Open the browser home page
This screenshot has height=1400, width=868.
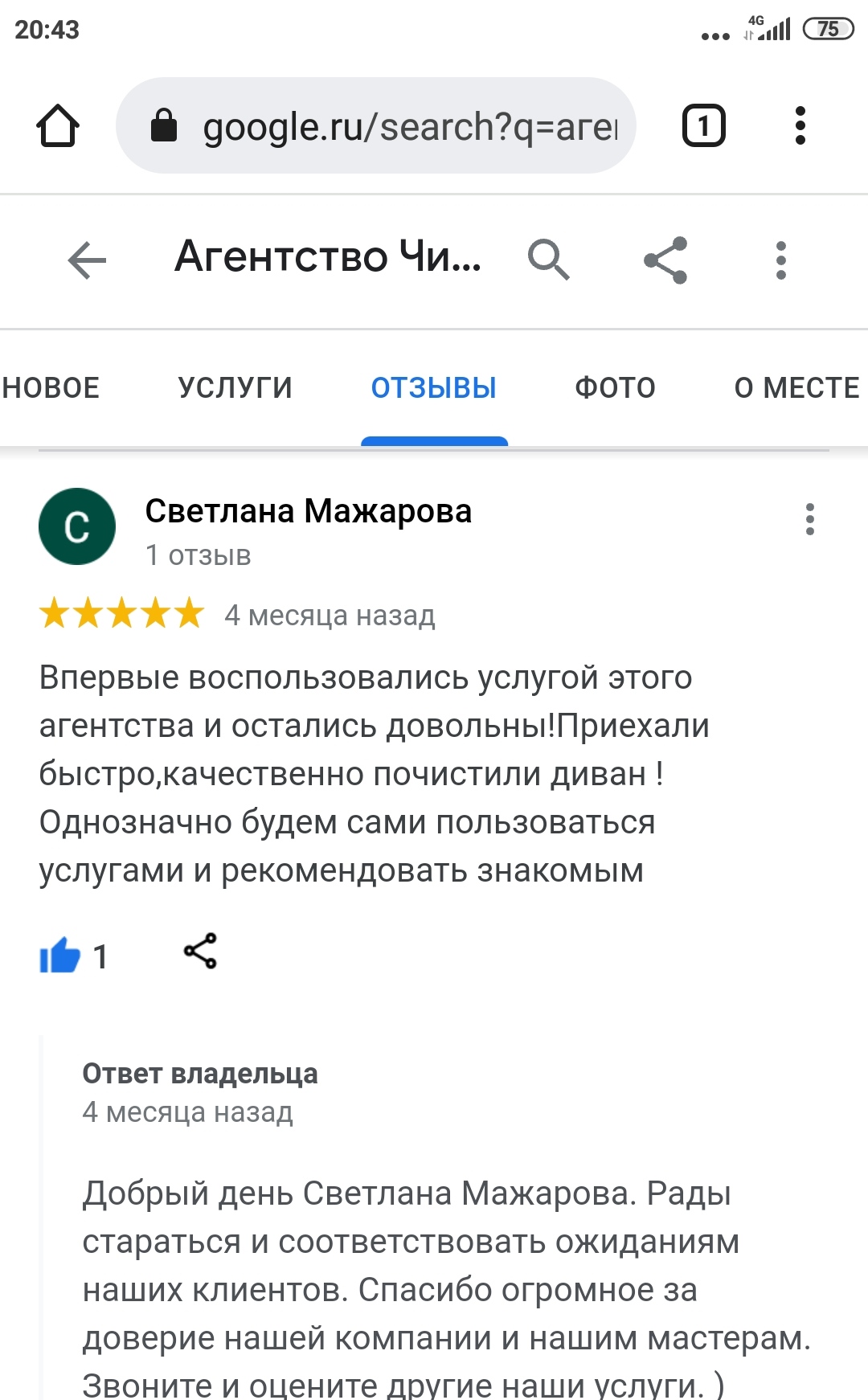click(58, 126)
